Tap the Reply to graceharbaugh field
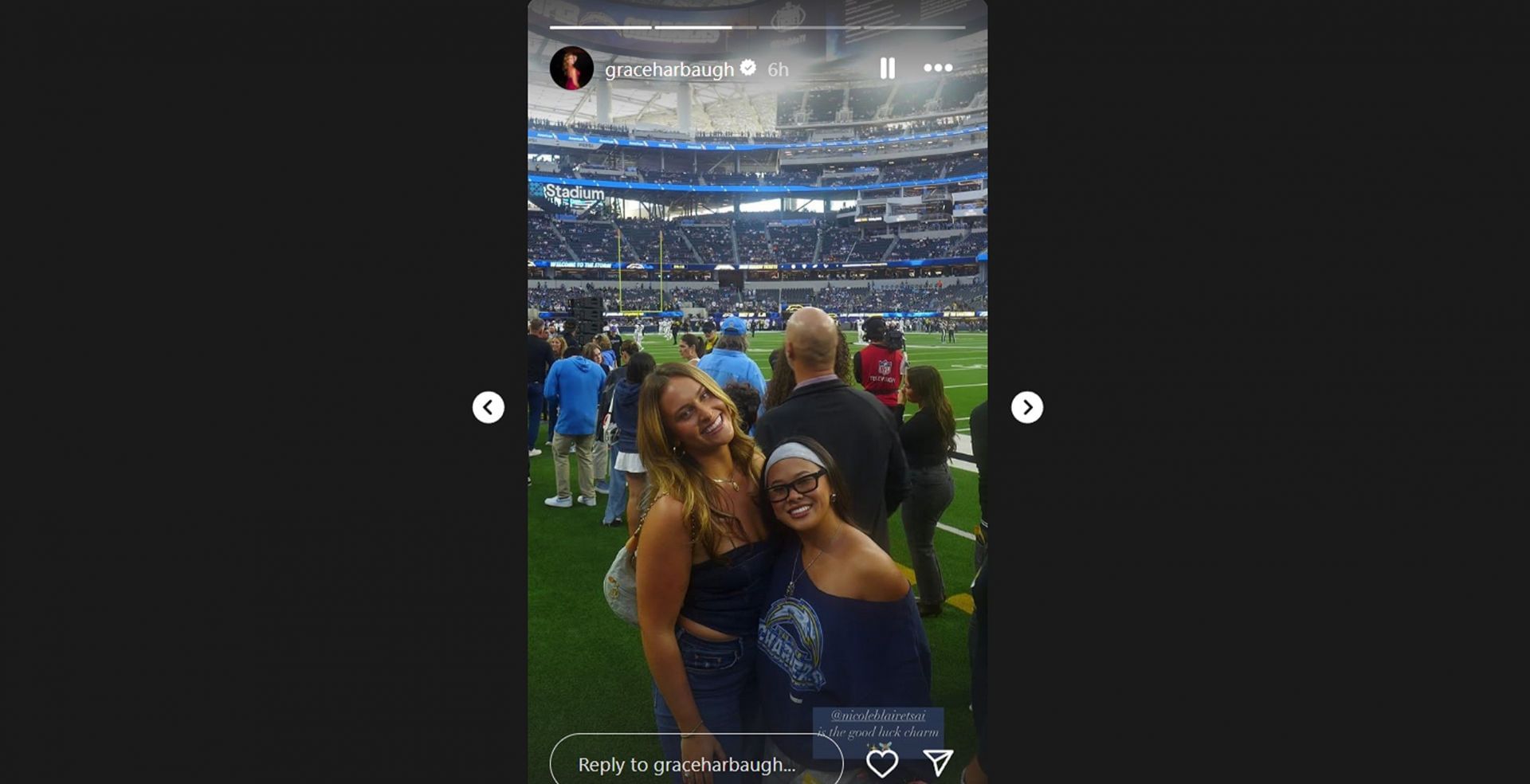The image size is (1530, 784). [686, 764]
